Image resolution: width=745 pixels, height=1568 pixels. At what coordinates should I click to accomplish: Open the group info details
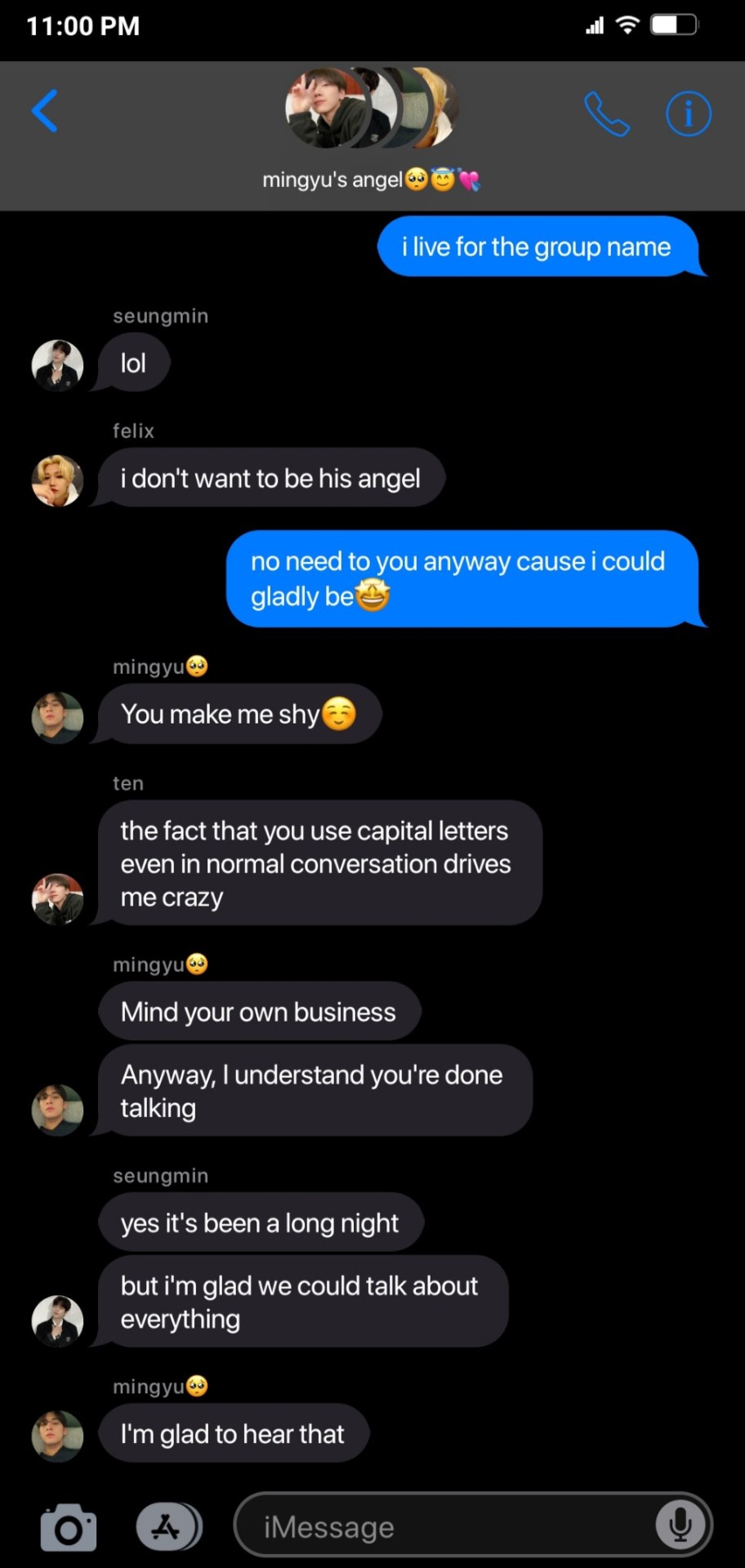click(x=688, y=114)
